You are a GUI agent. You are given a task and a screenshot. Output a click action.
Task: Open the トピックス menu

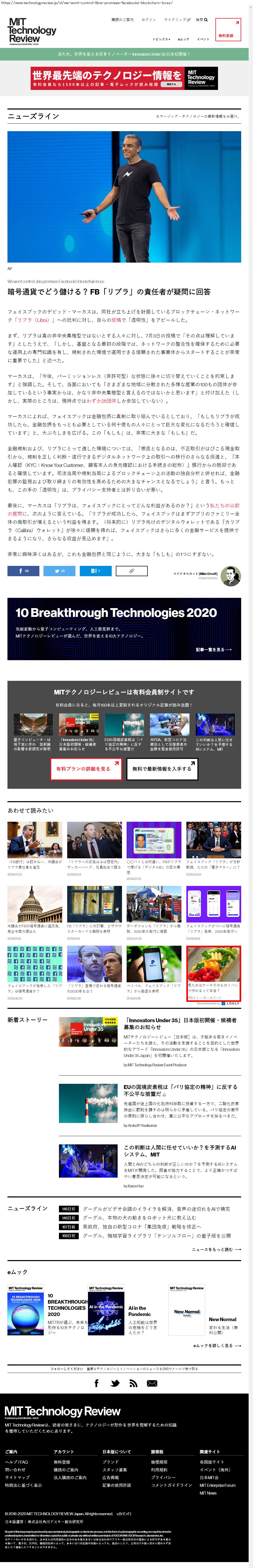161,39
